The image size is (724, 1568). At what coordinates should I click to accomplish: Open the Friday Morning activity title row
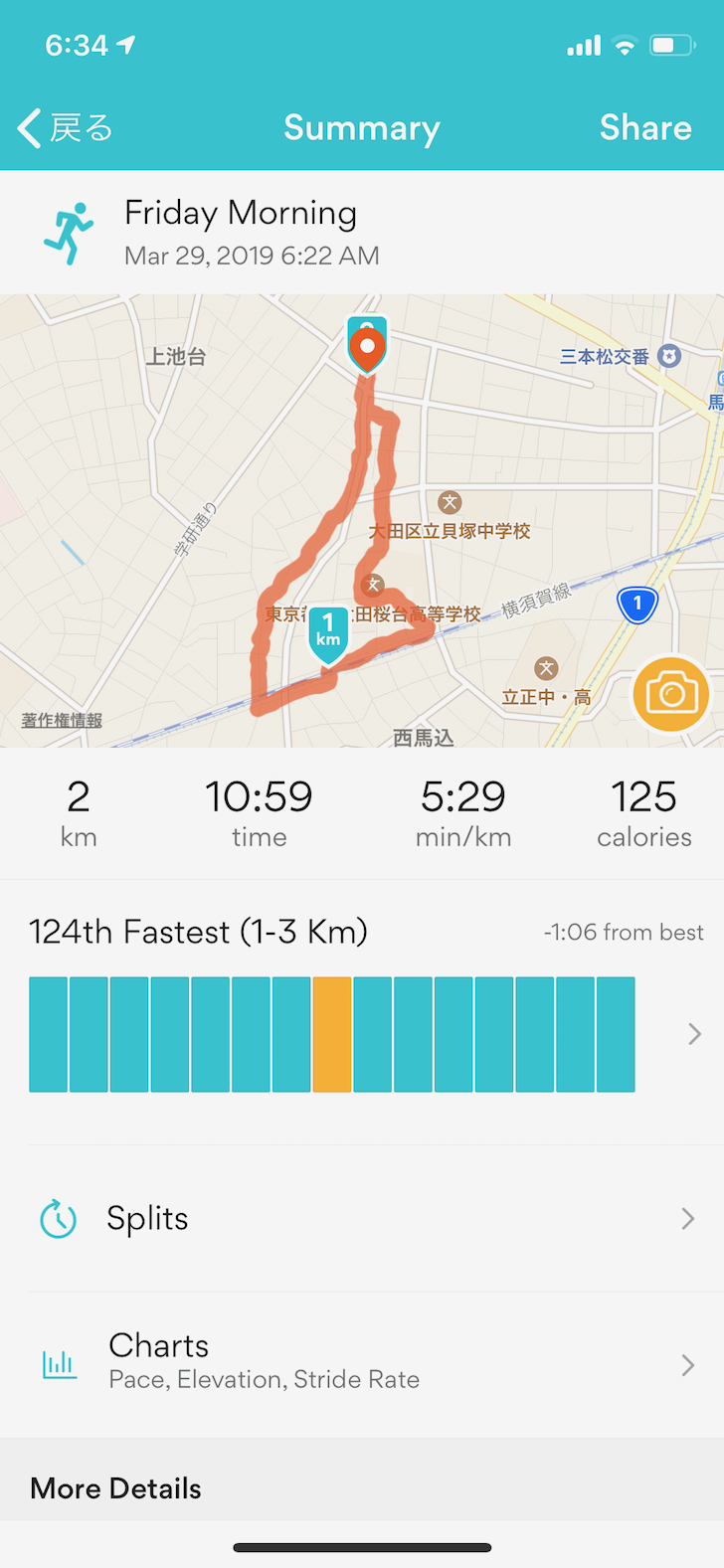(x=362, y=233)
